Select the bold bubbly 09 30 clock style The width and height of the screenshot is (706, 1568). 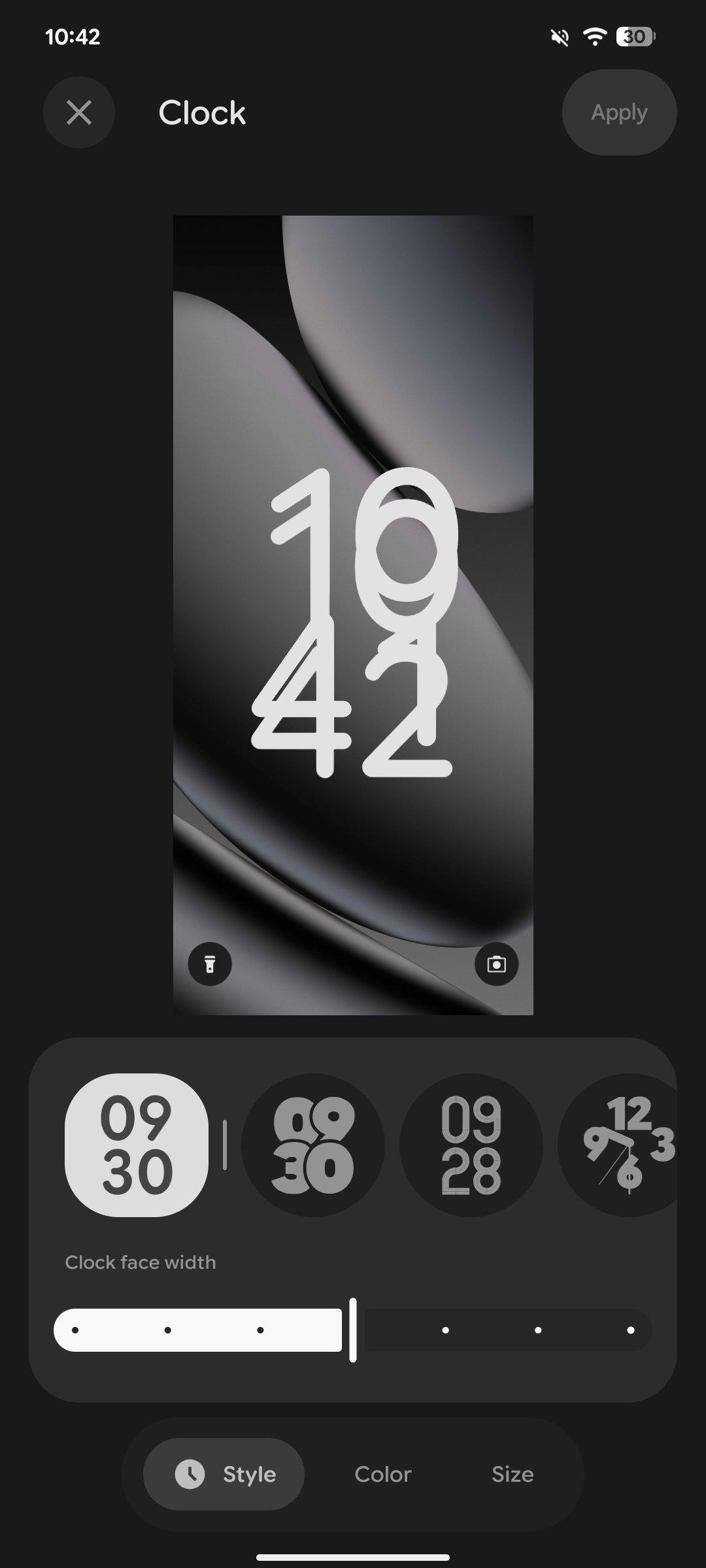(x=313, y=1145)
